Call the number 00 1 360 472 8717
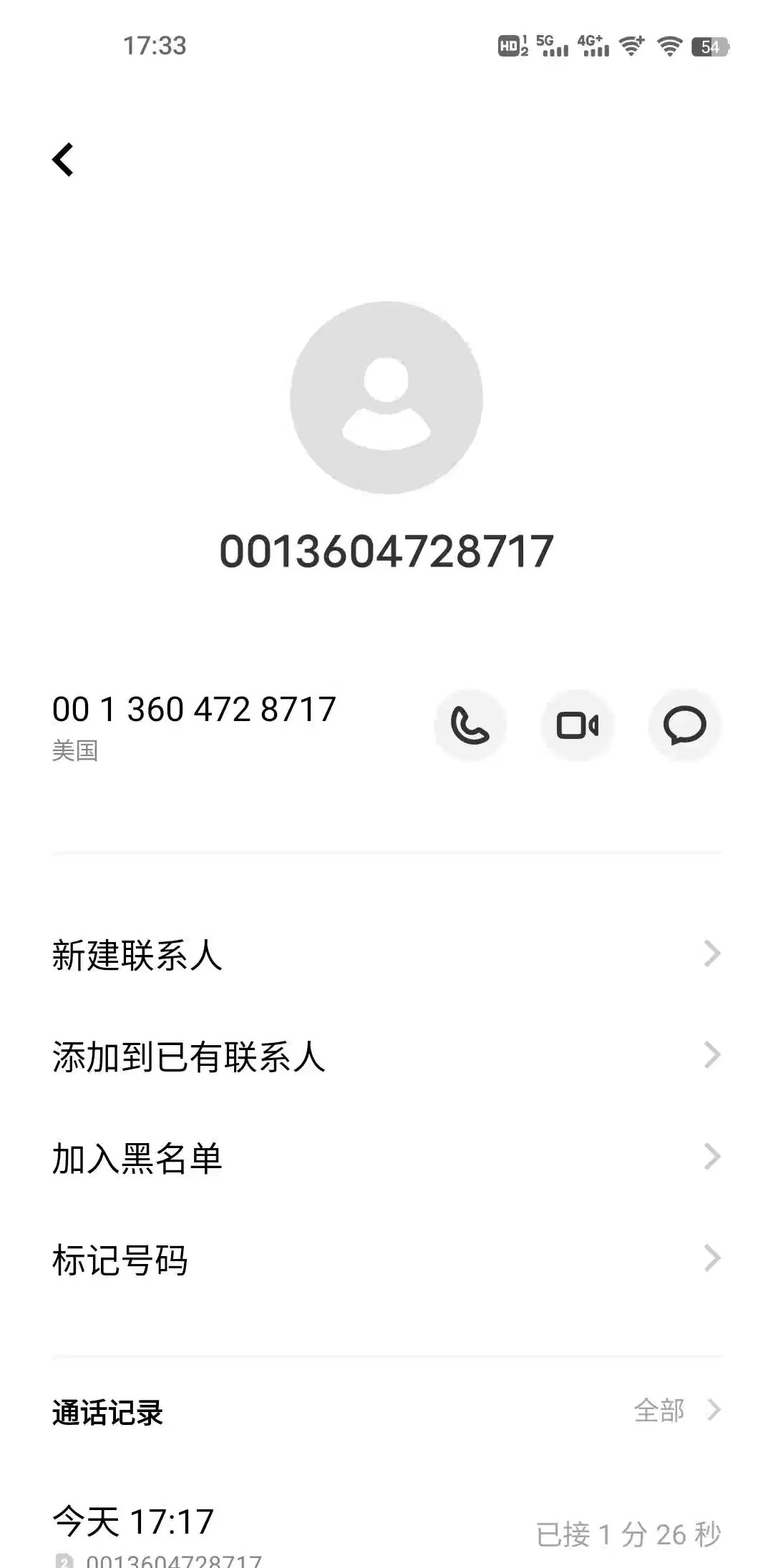Screen dimensions: 773x1568 [470, 725]
